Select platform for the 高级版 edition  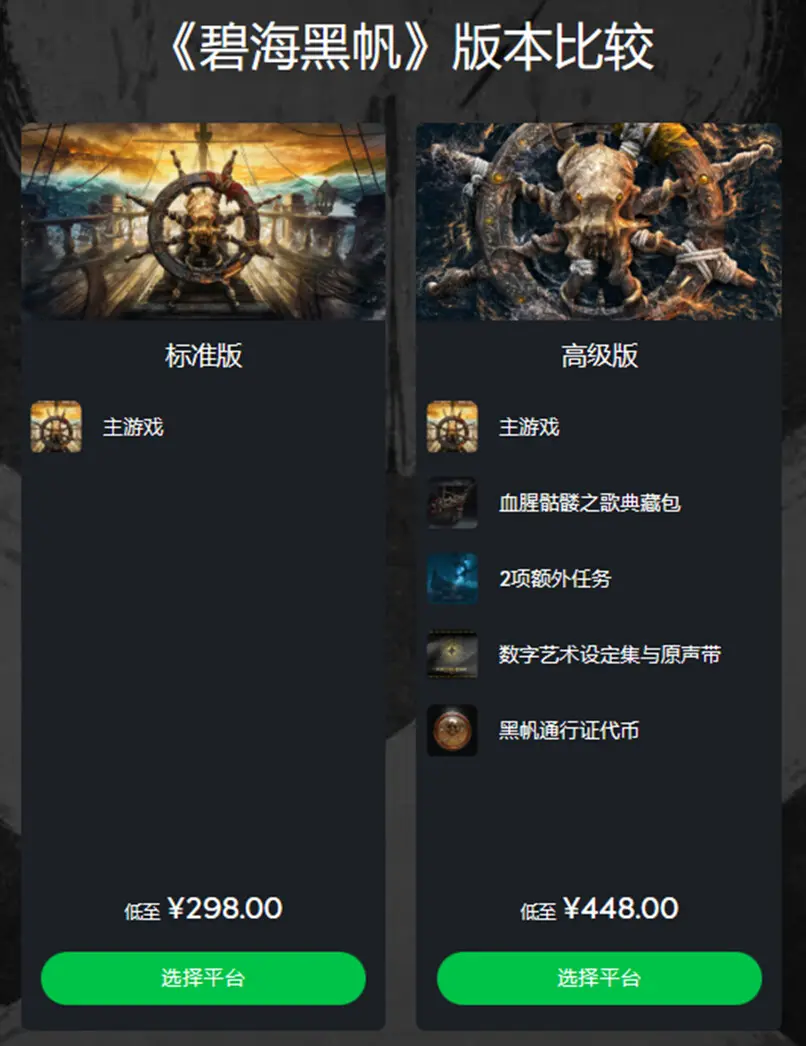[x=599, y=978]
